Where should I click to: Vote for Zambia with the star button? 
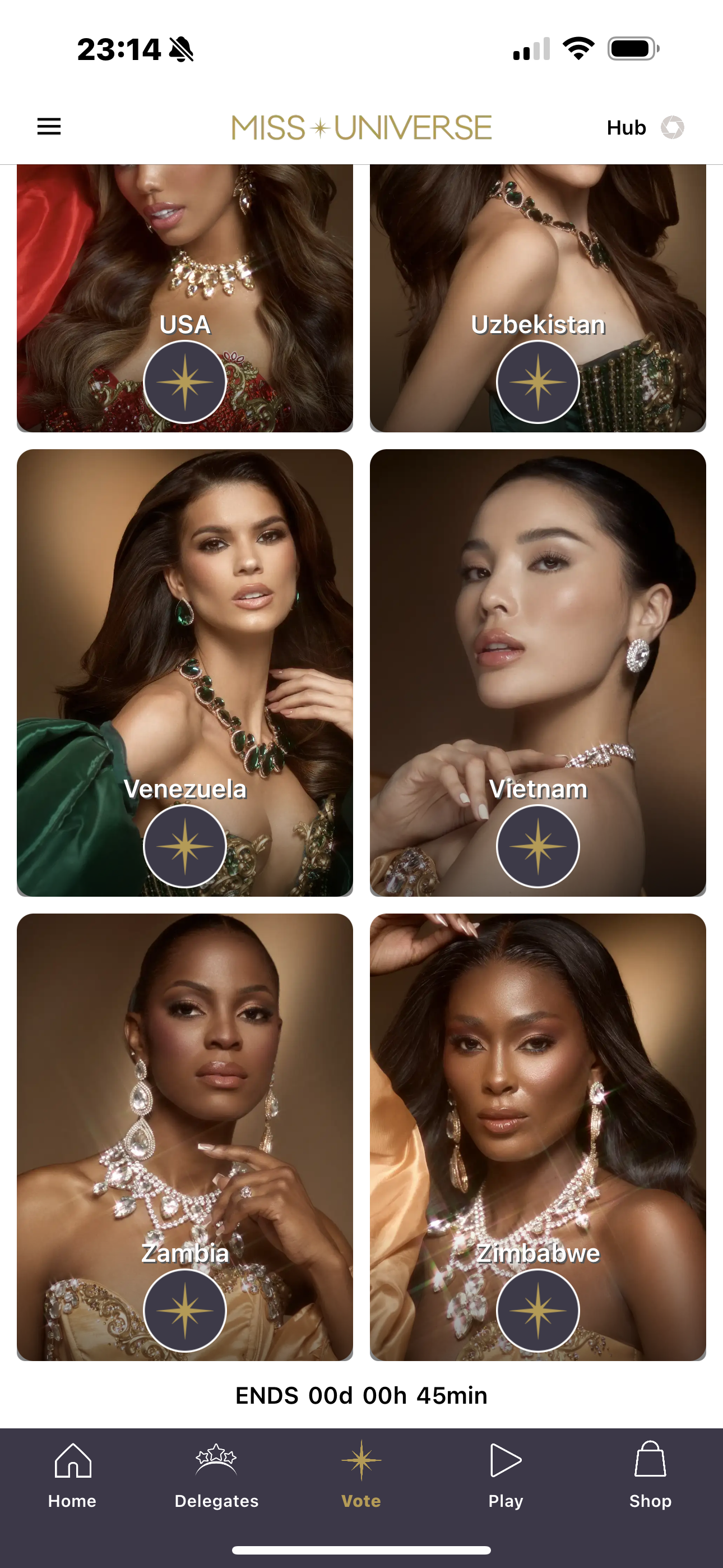point(185,1310)
